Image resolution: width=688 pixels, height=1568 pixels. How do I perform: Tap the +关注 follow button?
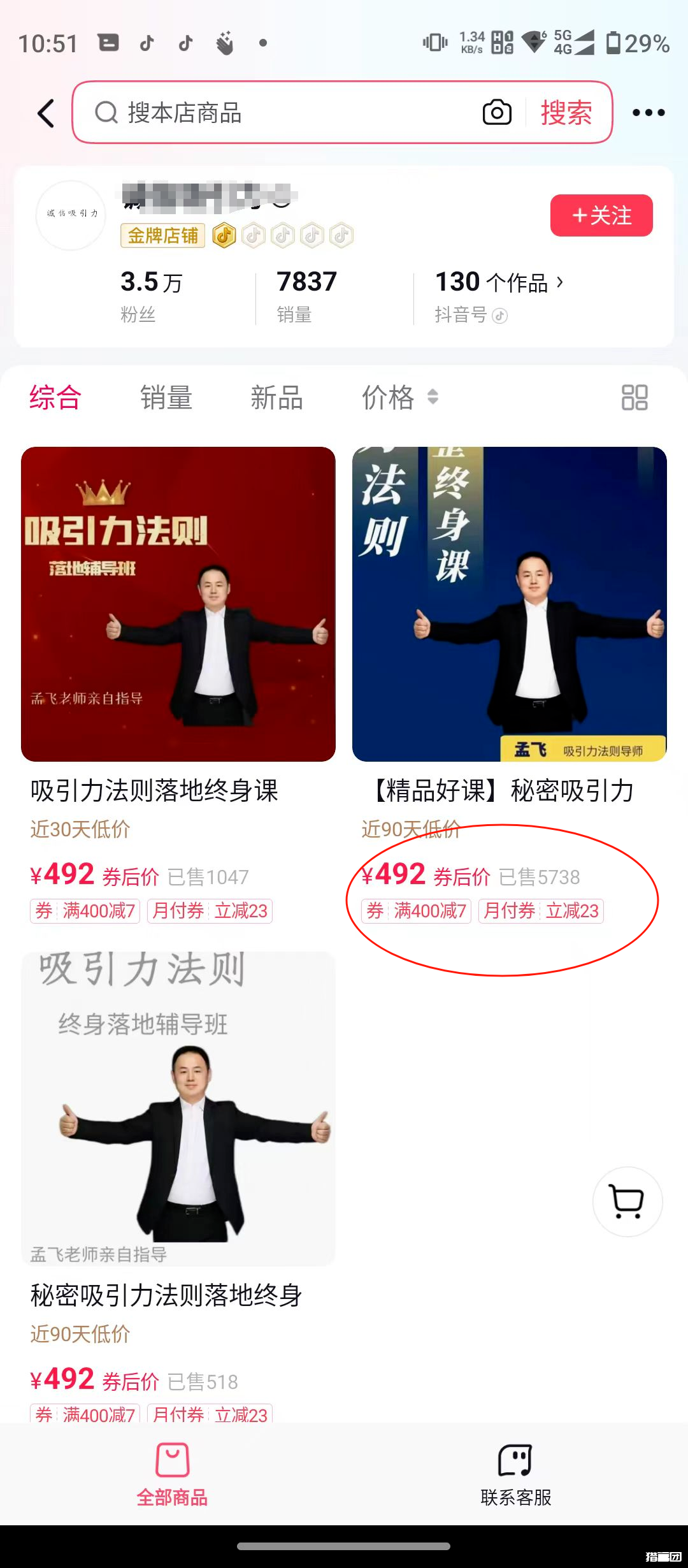pyautogui.click(x=601, y=215)
